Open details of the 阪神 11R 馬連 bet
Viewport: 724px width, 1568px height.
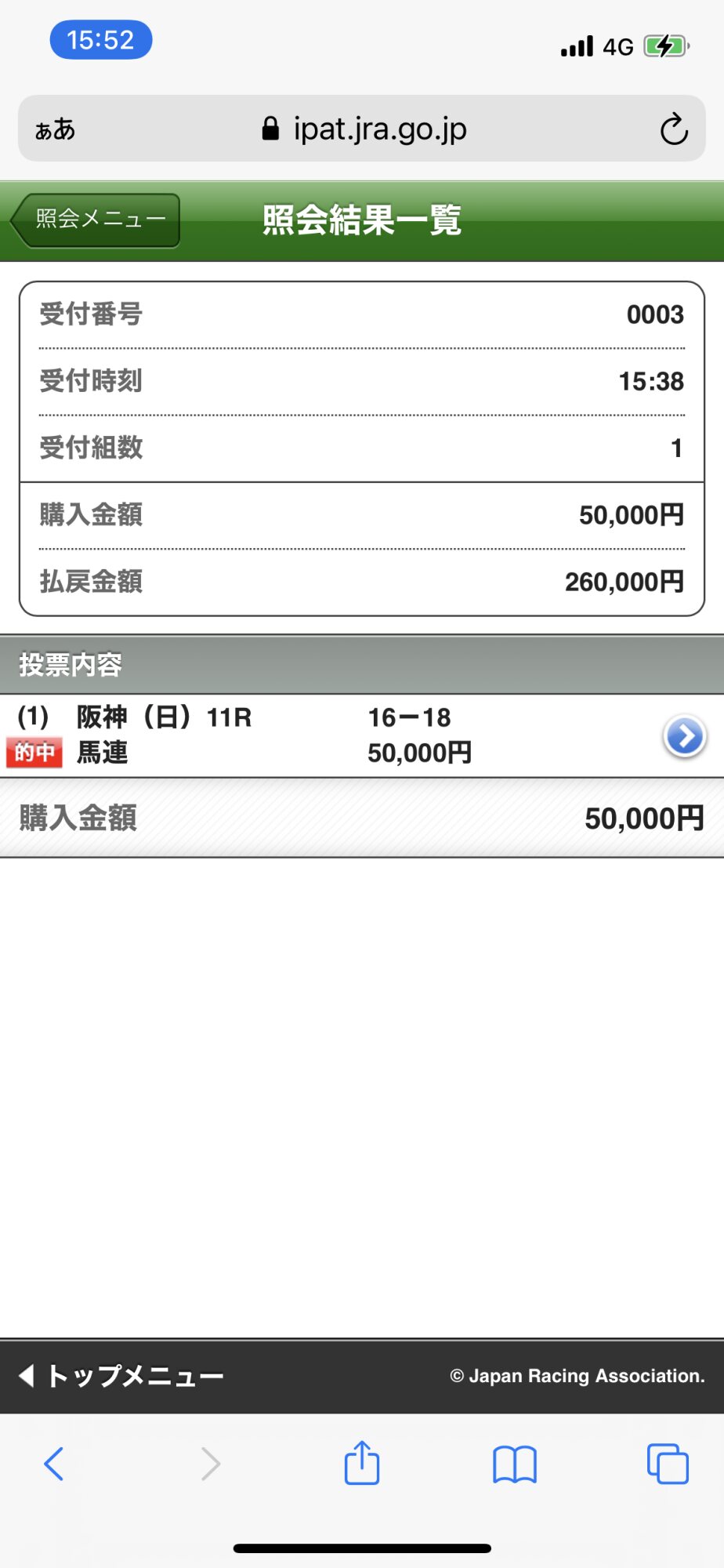(x=685, y=736)
